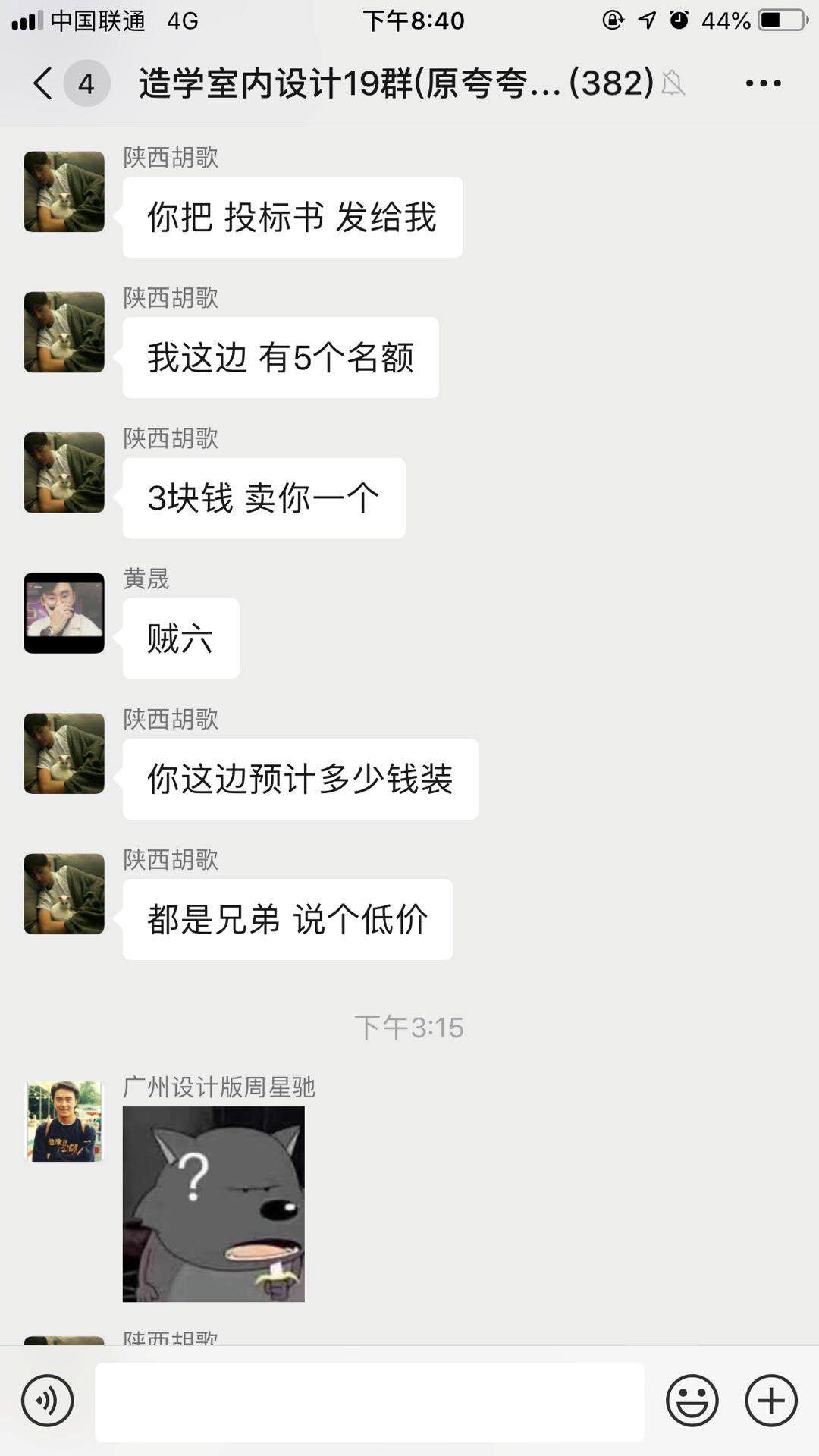Go back to the chat list
The width and height of the screenshot is (819, 1456).
tap(44, 83)
